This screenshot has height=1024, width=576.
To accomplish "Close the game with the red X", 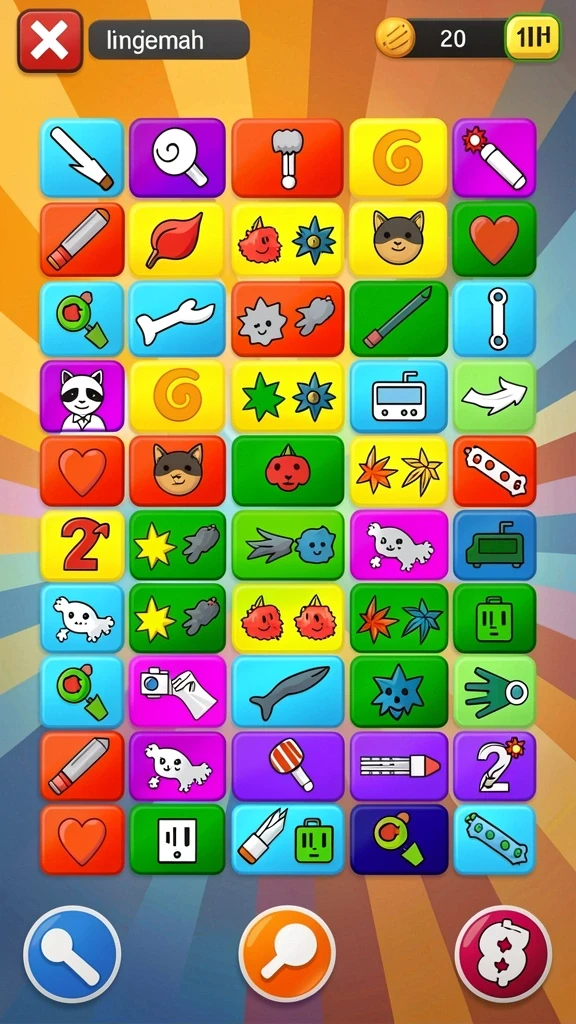I will click(50, 40).
